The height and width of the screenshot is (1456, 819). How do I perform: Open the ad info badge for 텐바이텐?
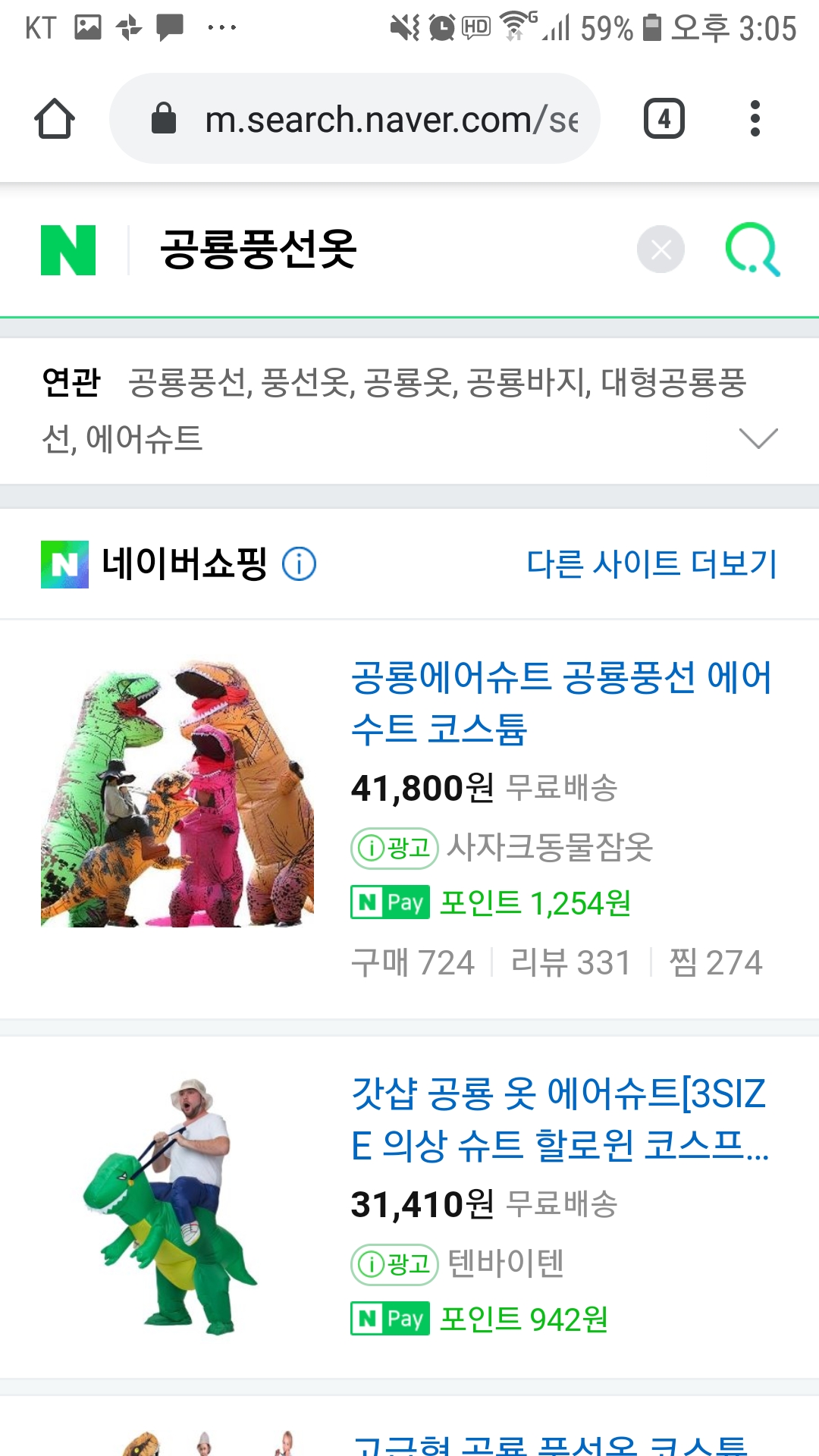click(394, 1264)
